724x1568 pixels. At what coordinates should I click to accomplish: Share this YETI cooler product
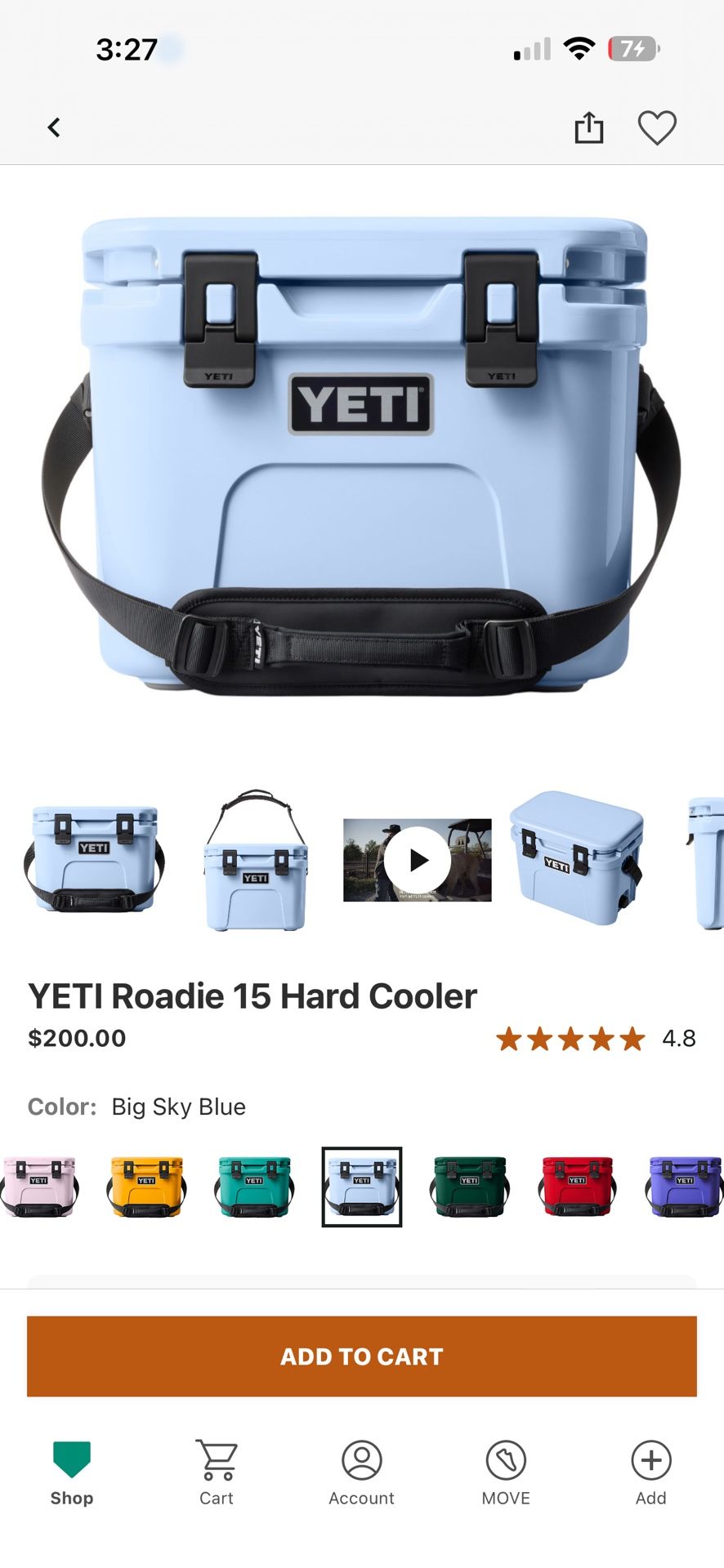click(x=588, y=127)
